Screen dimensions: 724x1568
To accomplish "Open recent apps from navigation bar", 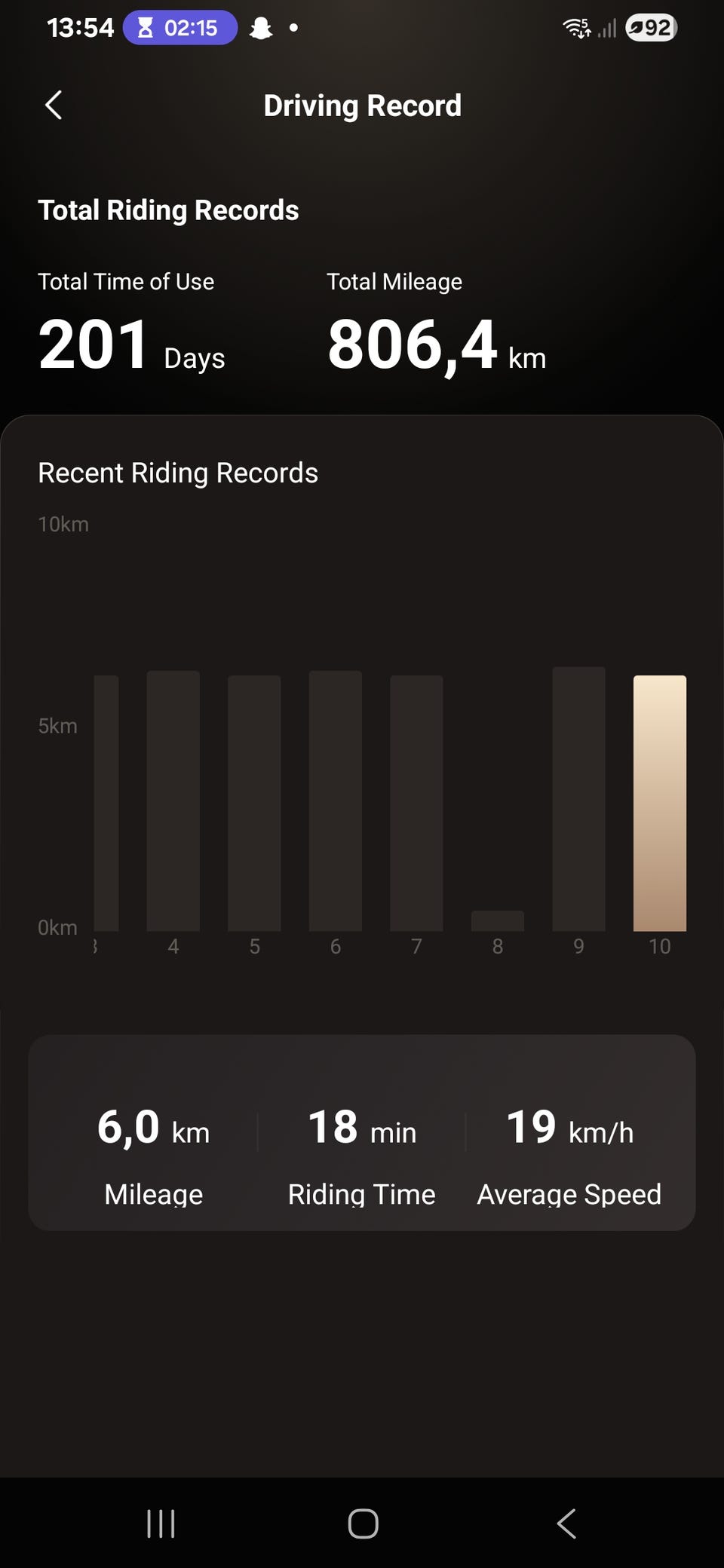I will [161, 1524].
